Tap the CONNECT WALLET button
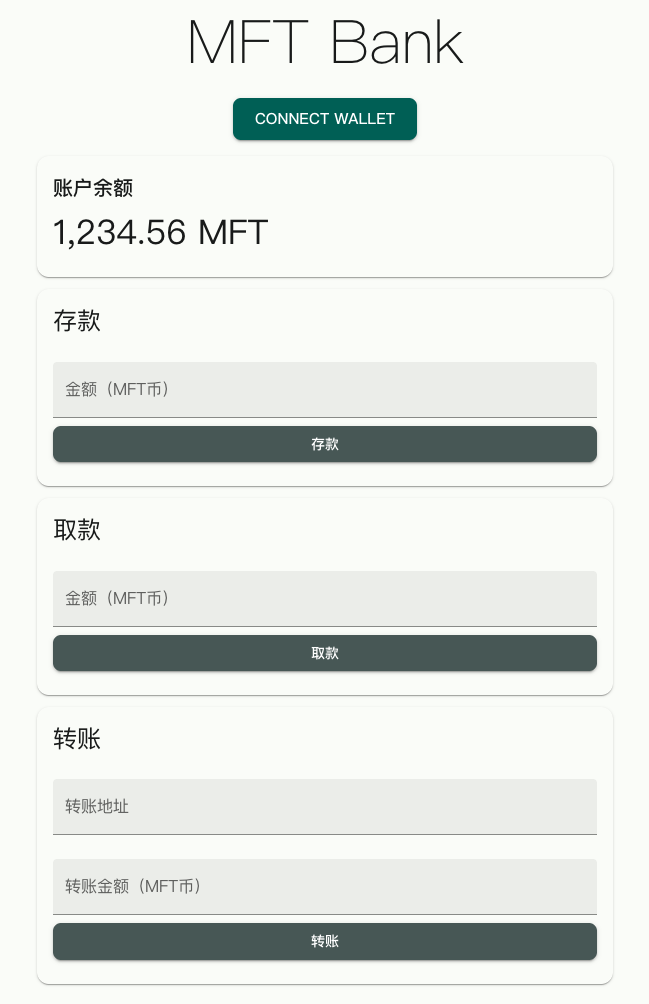The width and height of the screenshot is (649, 1004). 325,119
